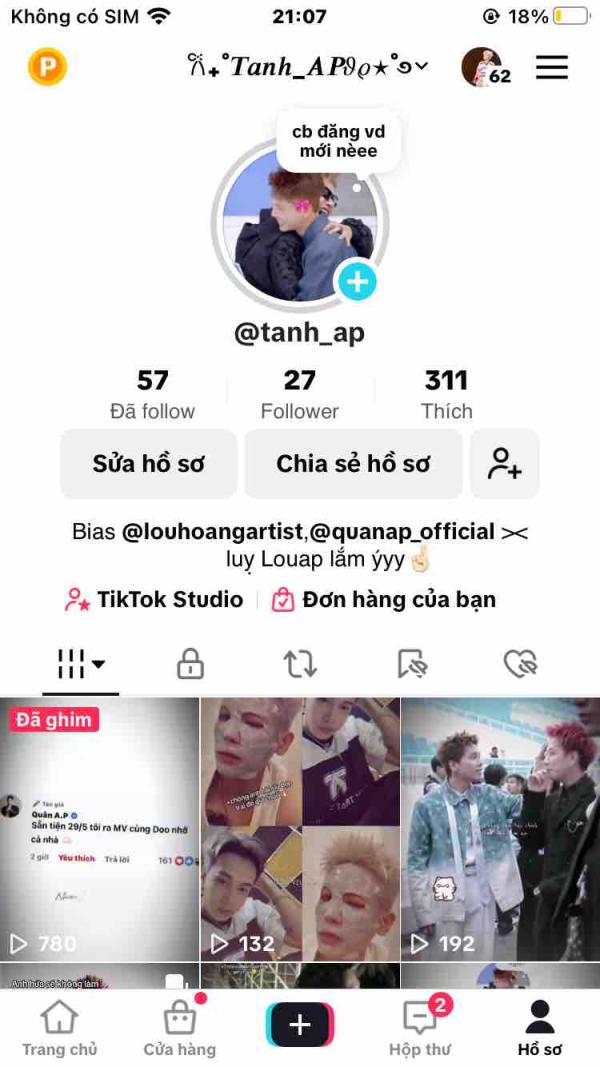Image resolution: width=600 pixels, height=1067 pixels.
Task: Switch to the liked videos tab
Action: pyautogui.click(x=520, y=663)
